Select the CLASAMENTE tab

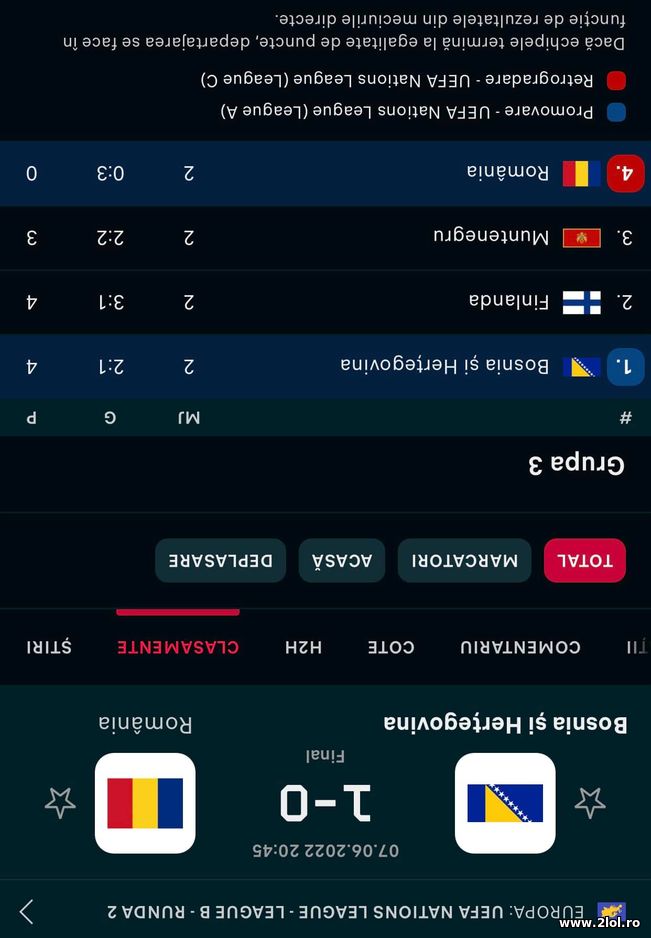[x=178, y=647]
